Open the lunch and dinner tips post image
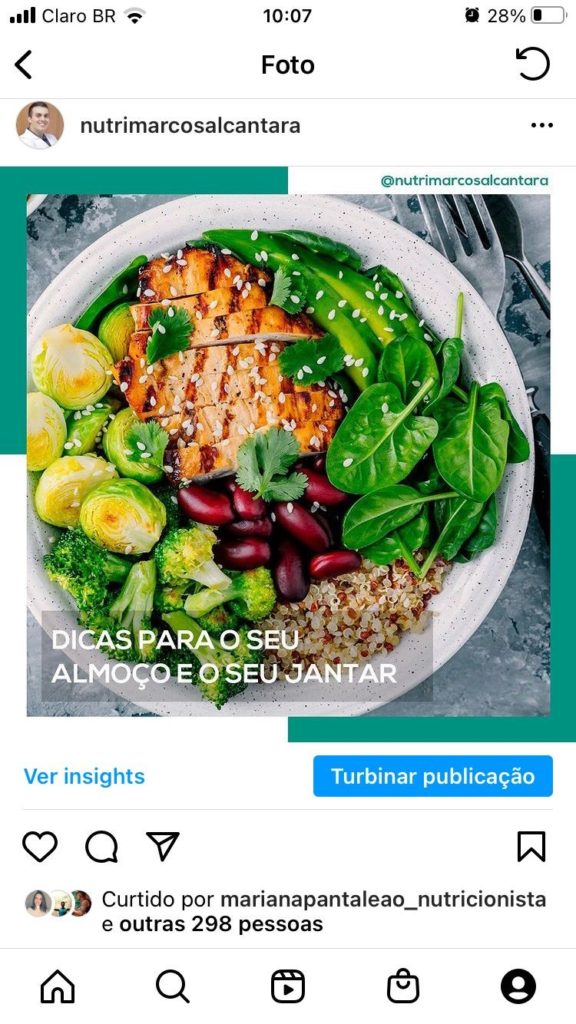This screenshot has width=576, height=1024. pyautogui.click(x=288, y=455)
